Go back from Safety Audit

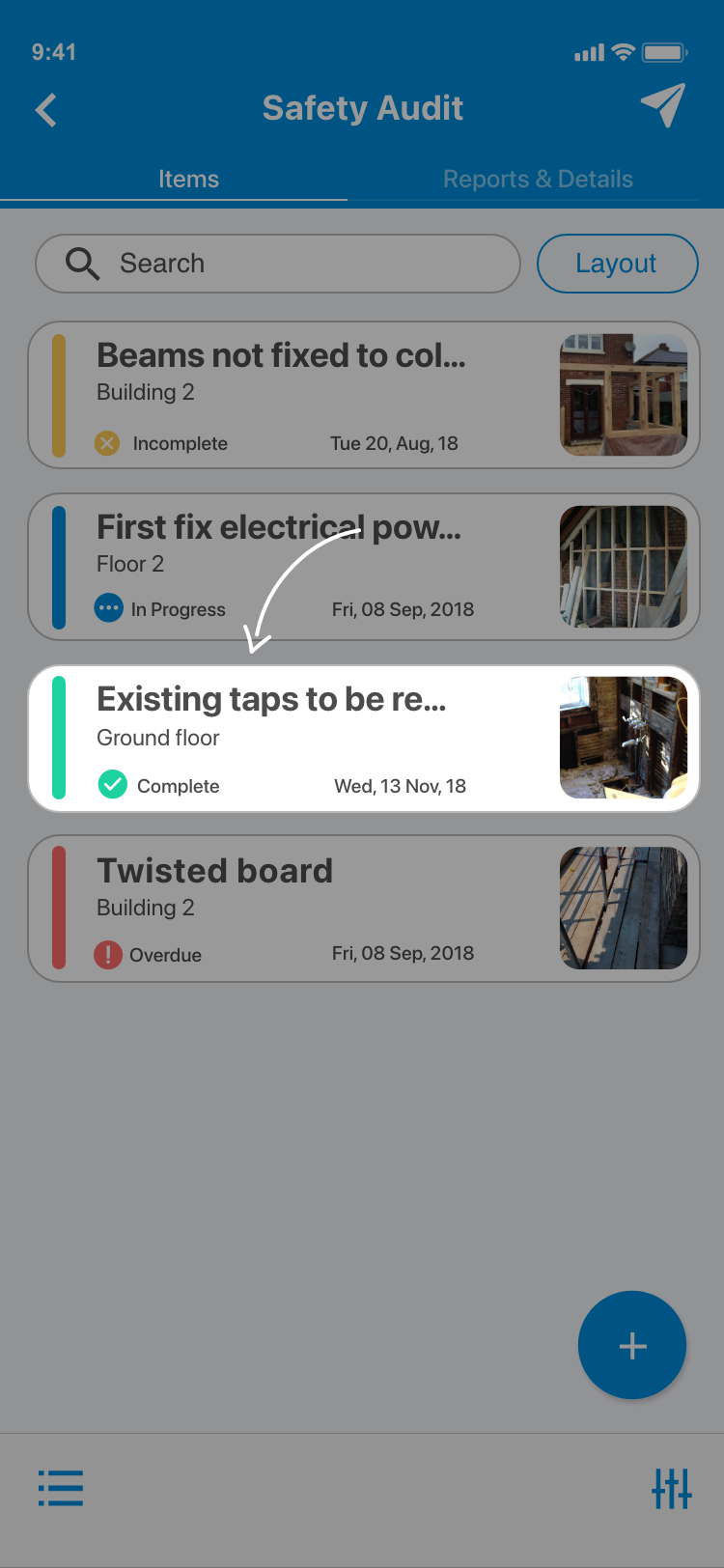coord(46,110)
